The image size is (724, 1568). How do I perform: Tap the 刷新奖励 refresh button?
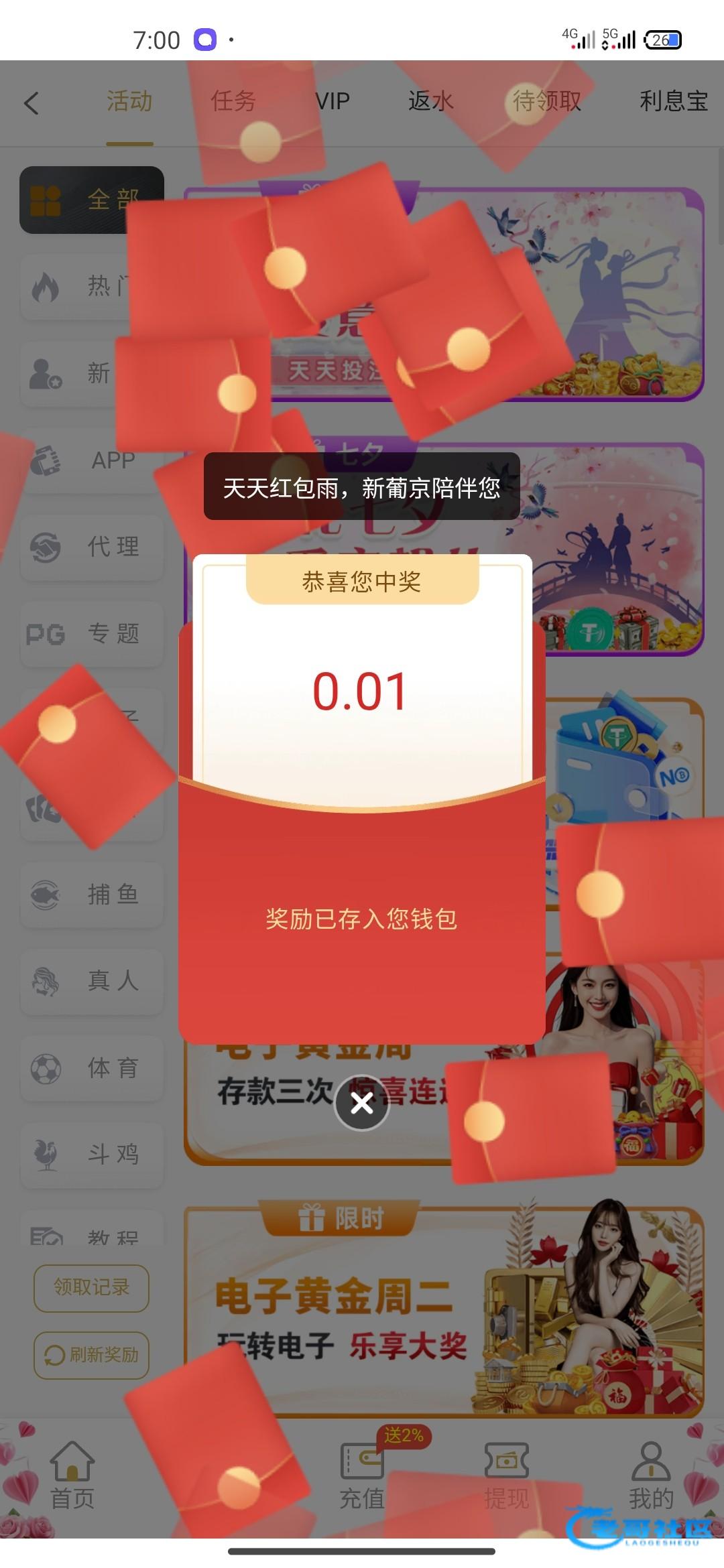click(x=91, y=1355)
